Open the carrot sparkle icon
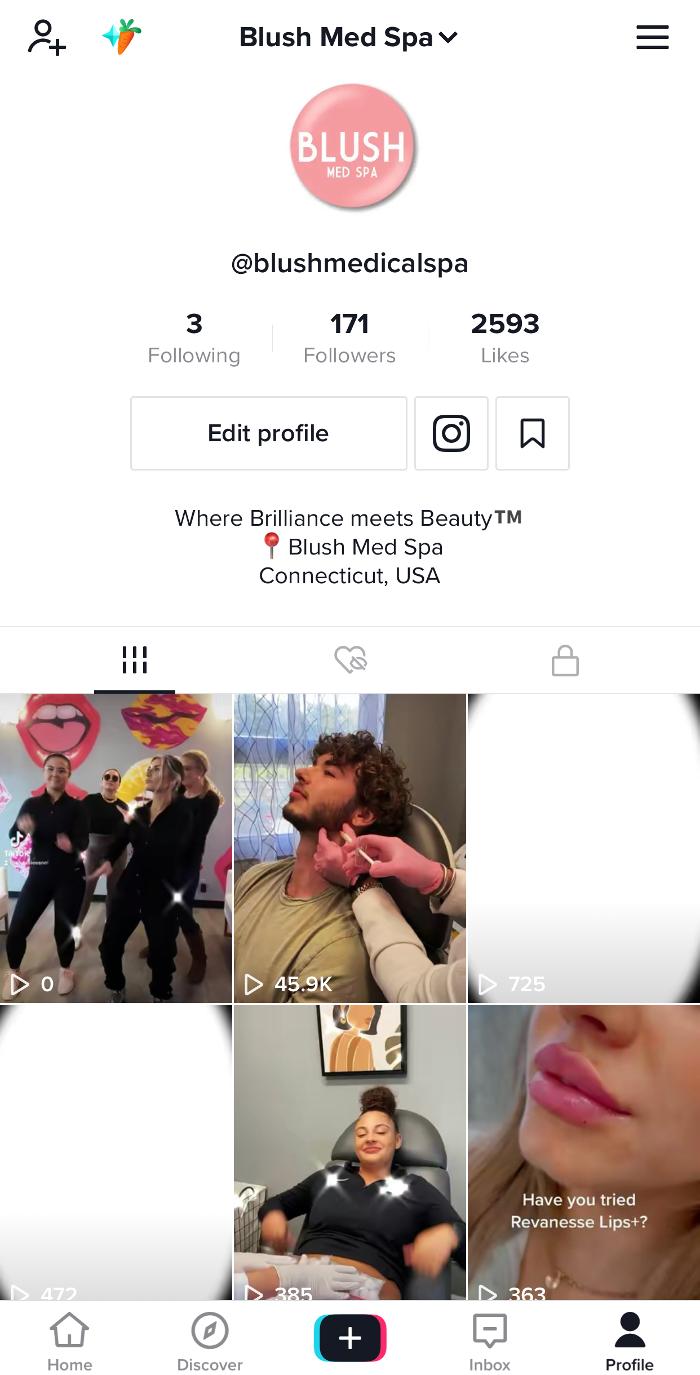The height and width of the screenshot is (1375, 700). point(122,37)
